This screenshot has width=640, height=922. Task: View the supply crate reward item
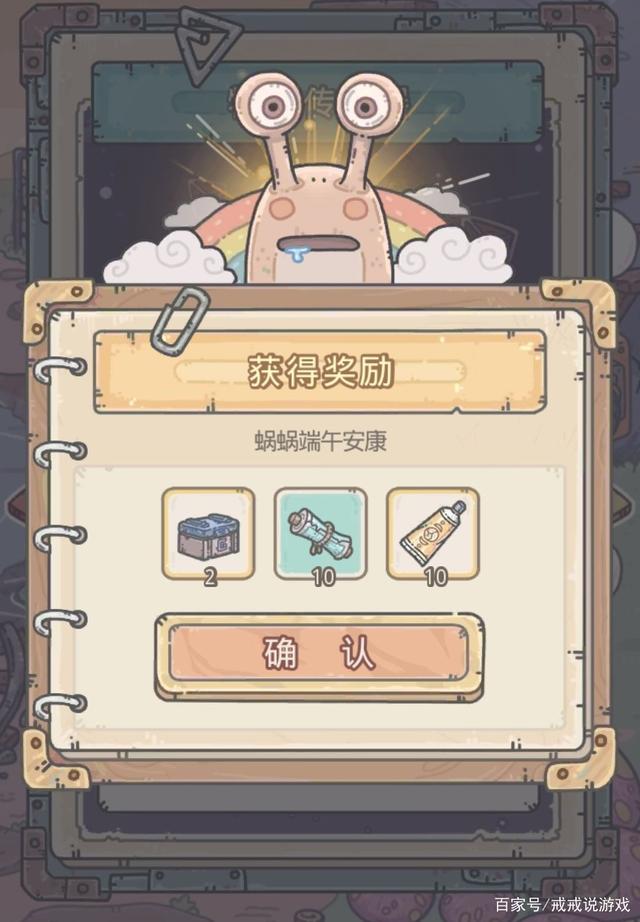pyautogui.click(x=209, y=533)
